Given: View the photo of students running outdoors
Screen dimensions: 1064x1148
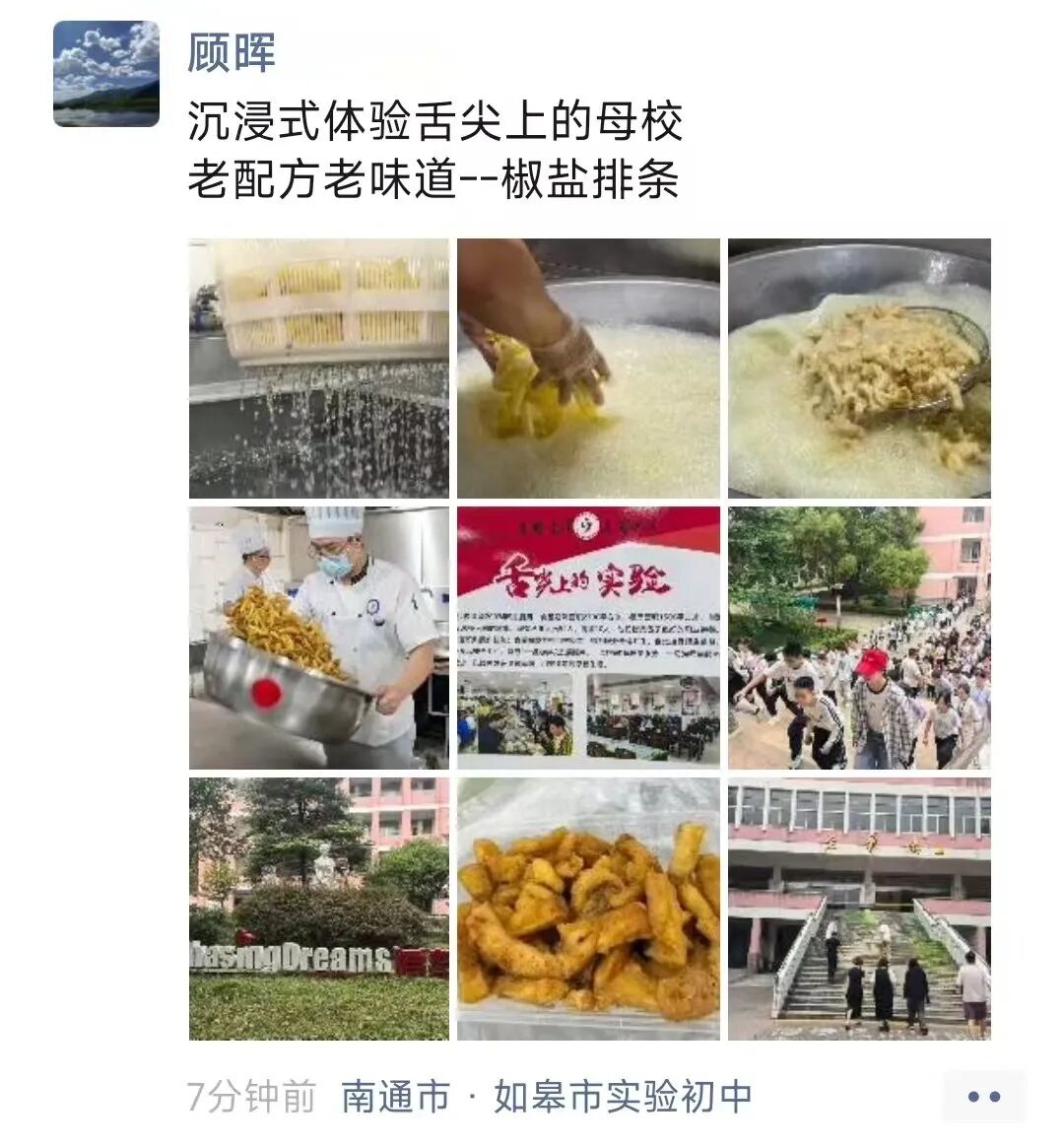Looking at the screenshot, I should (x=859, y=638).
